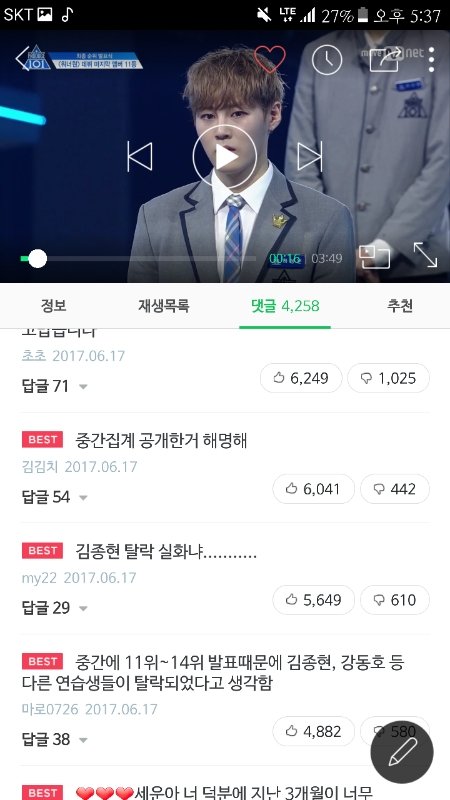Enter fullscreen mode

[x=425, y=255]
